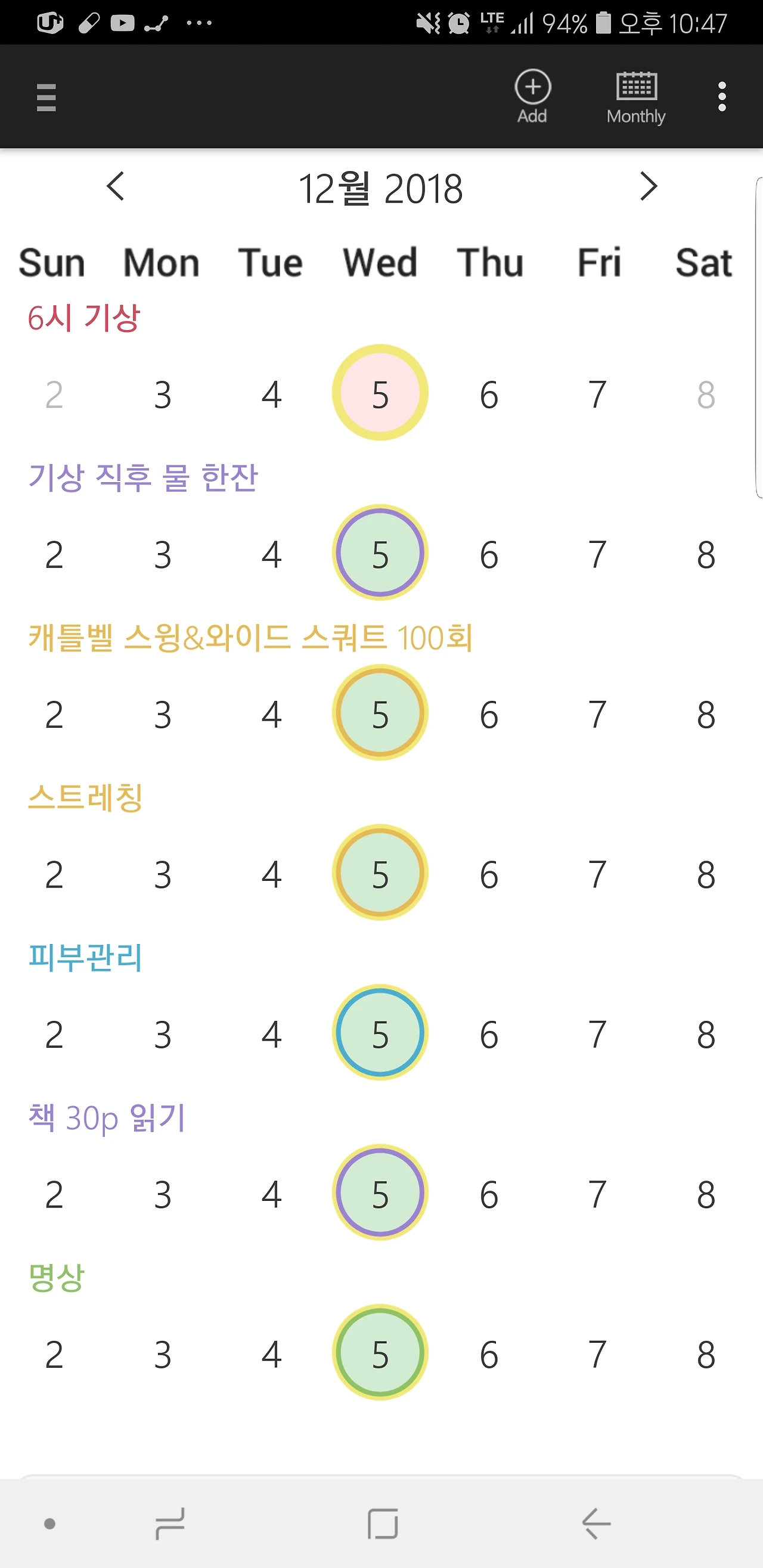Toggle day 5 for 기상 직후 물 한잔
The height and width of the screenshot is (1568, 763).
click(380, 552)
